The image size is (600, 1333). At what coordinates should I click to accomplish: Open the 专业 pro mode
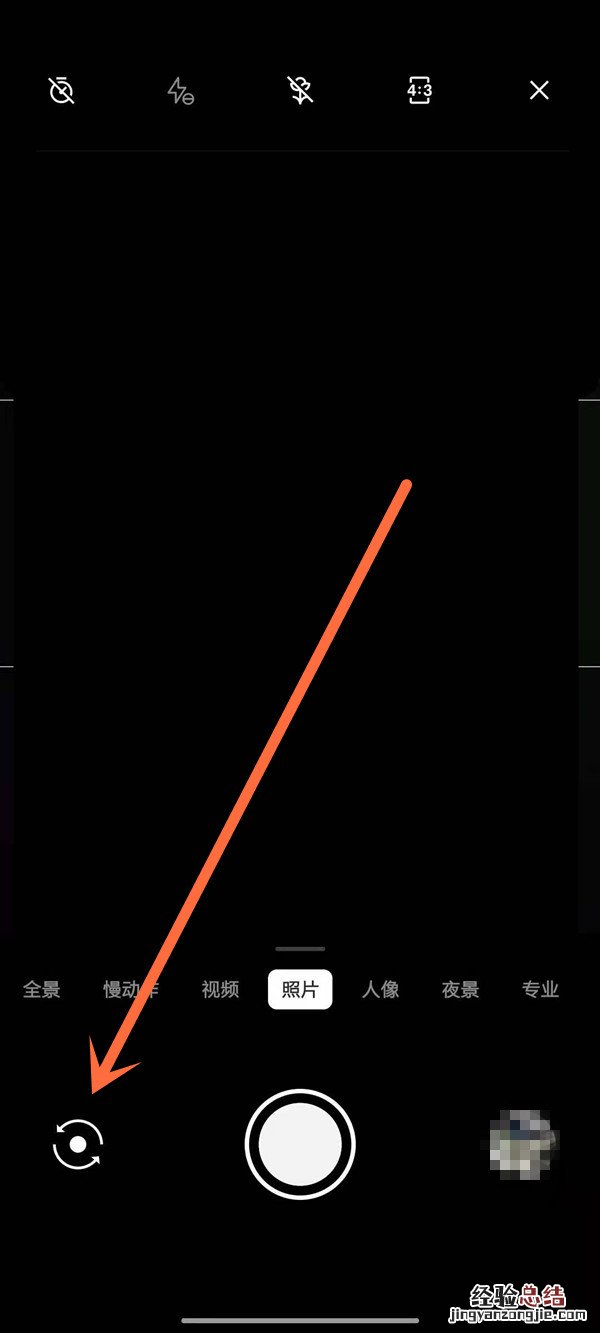[x=540, y=990]
